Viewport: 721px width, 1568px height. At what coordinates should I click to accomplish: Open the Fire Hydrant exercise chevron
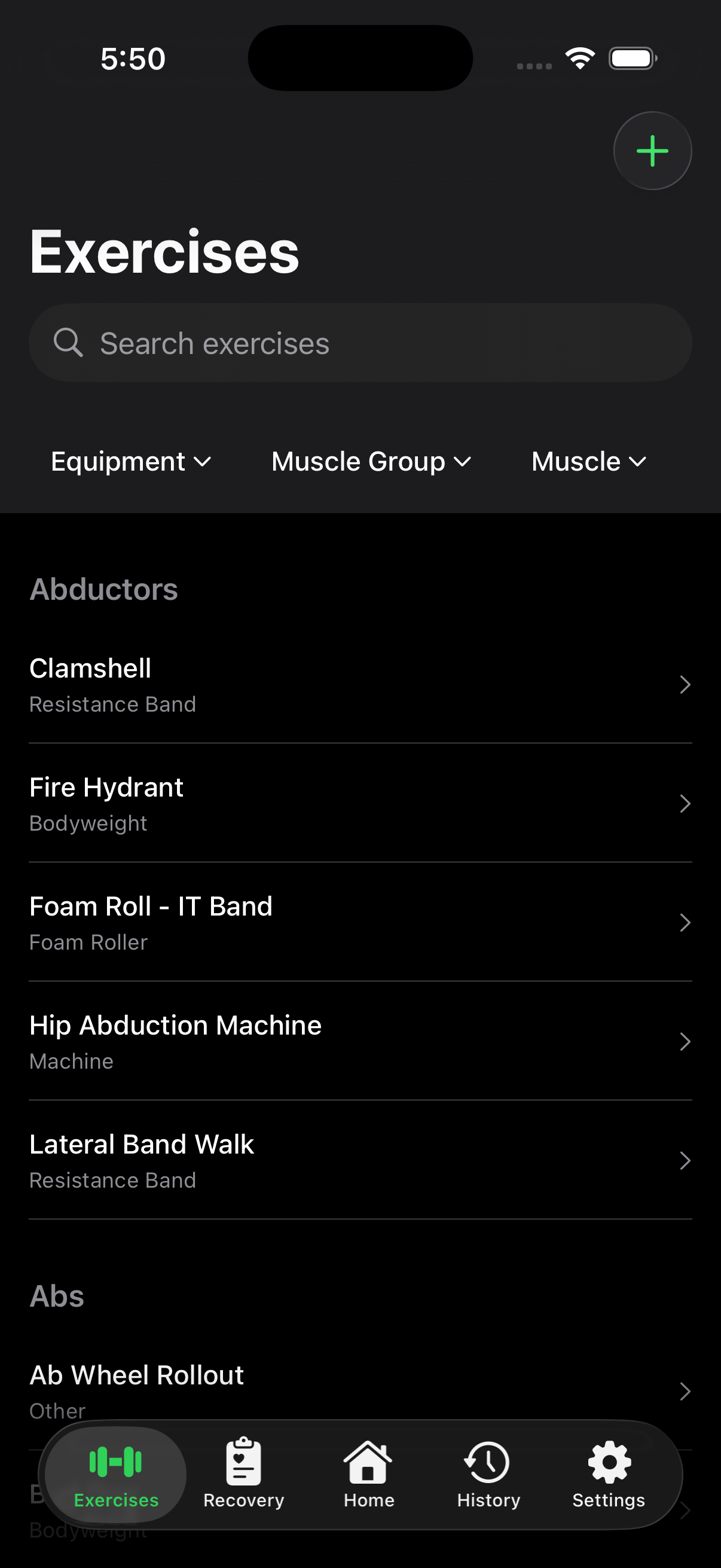click(685, 804)
